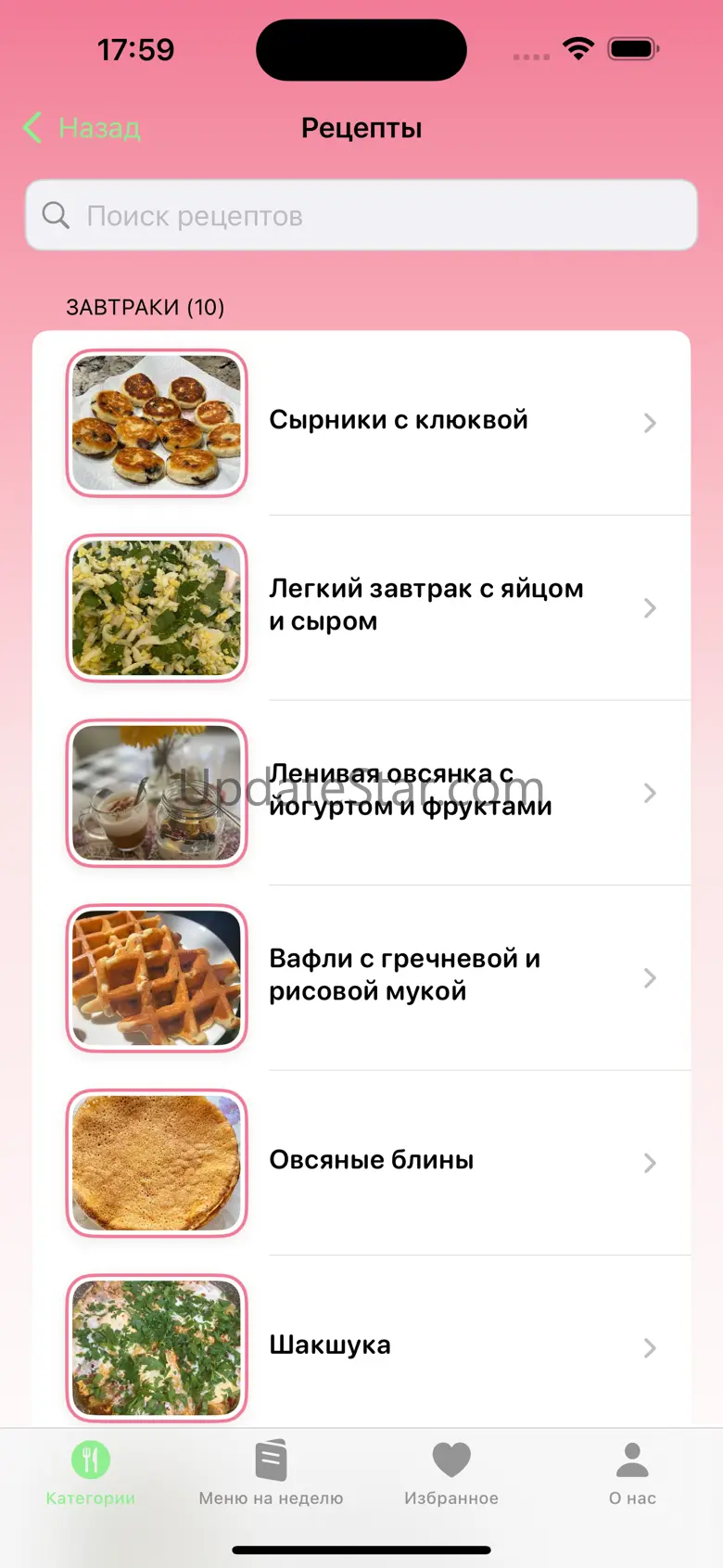
Task: View Вафли с гречневой и рисовой мукой
Action: point(405,975)
